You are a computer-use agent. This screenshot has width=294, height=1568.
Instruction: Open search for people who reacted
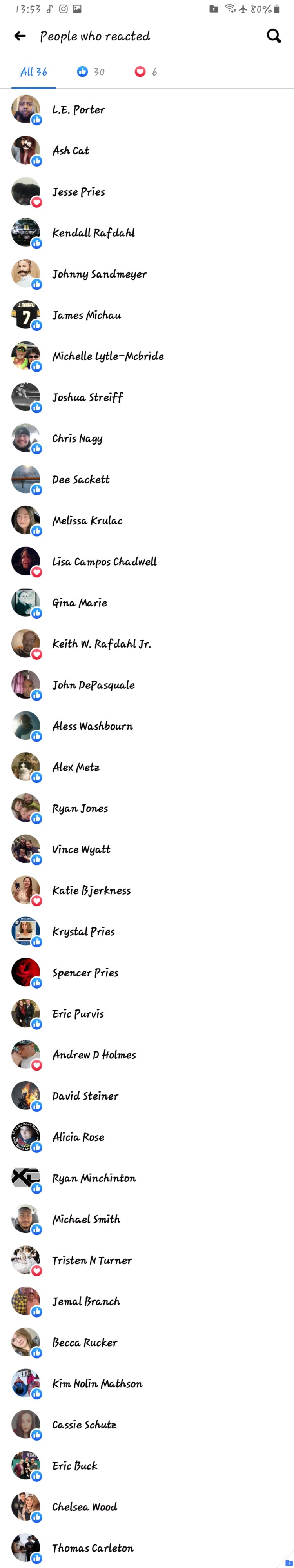pos(274,36)
